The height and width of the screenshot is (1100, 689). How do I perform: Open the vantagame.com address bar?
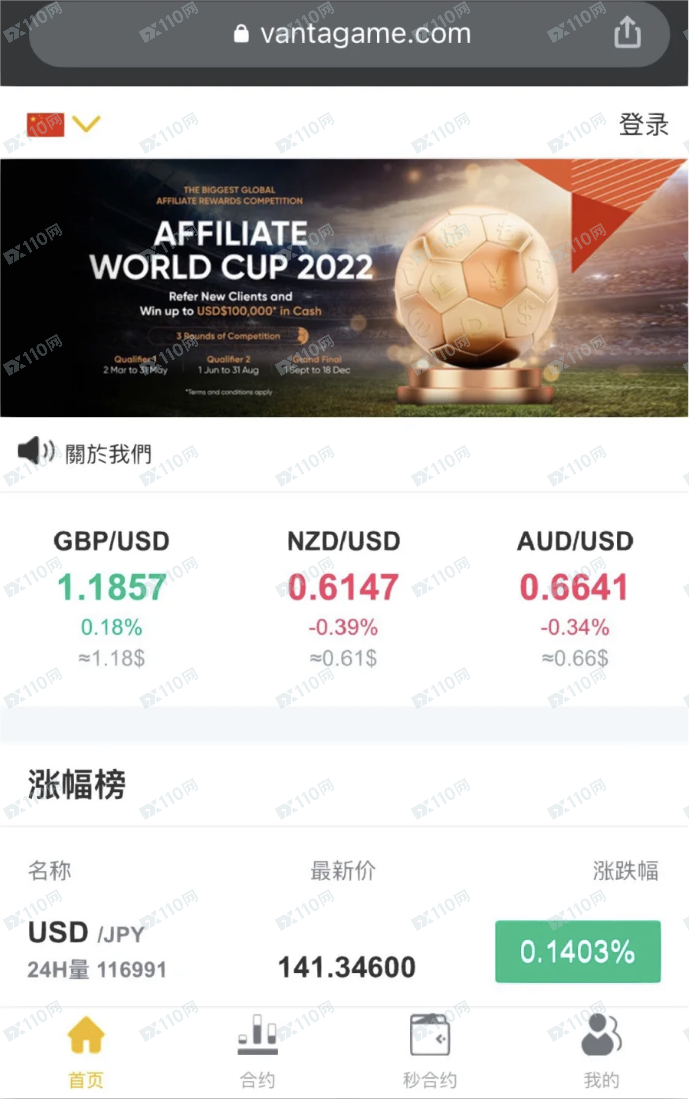point(350,34)
